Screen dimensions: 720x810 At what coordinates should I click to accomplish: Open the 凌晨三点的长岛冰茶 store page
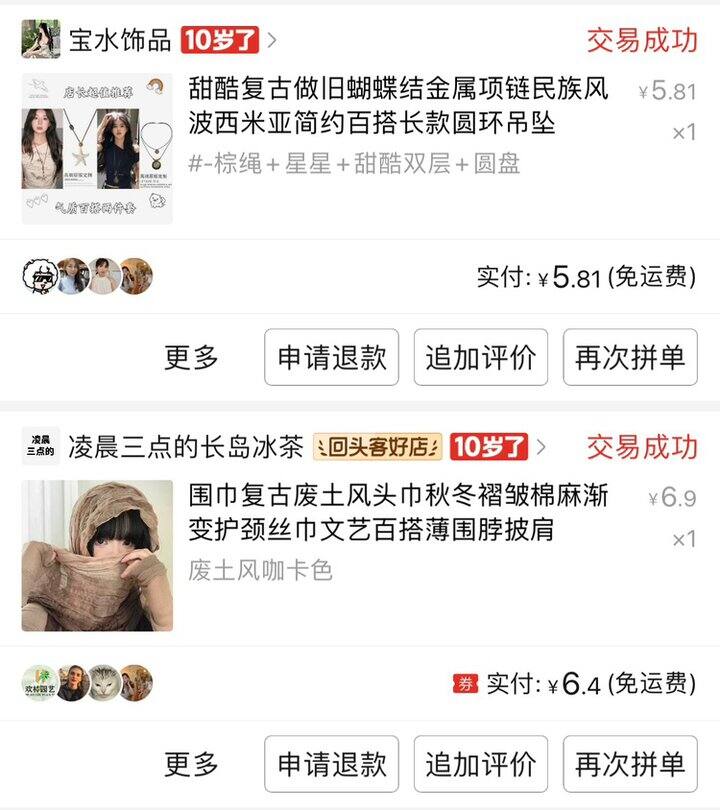[x=185, y=447]
